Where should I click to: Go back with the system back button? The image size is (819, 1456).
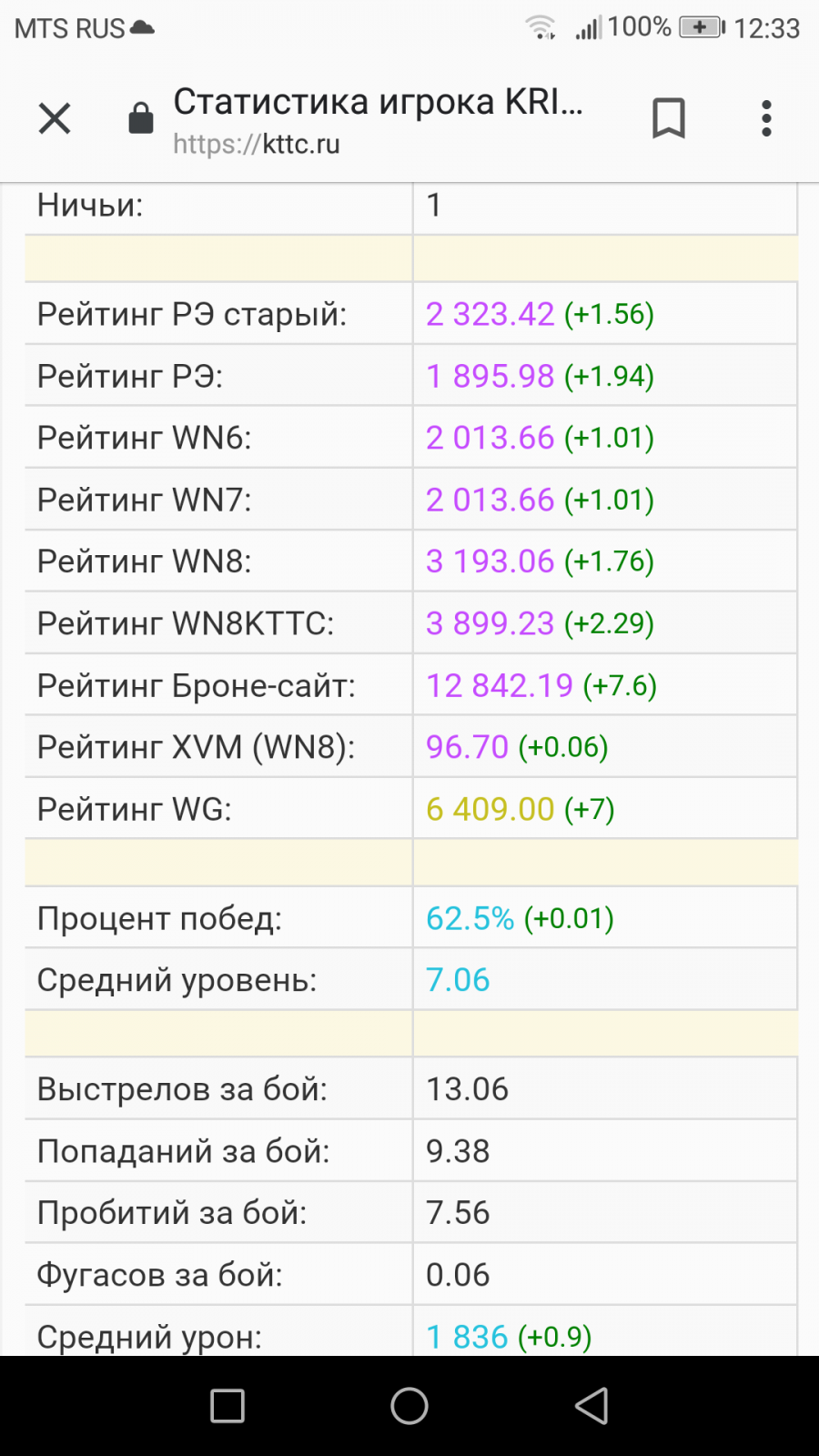591,1406
